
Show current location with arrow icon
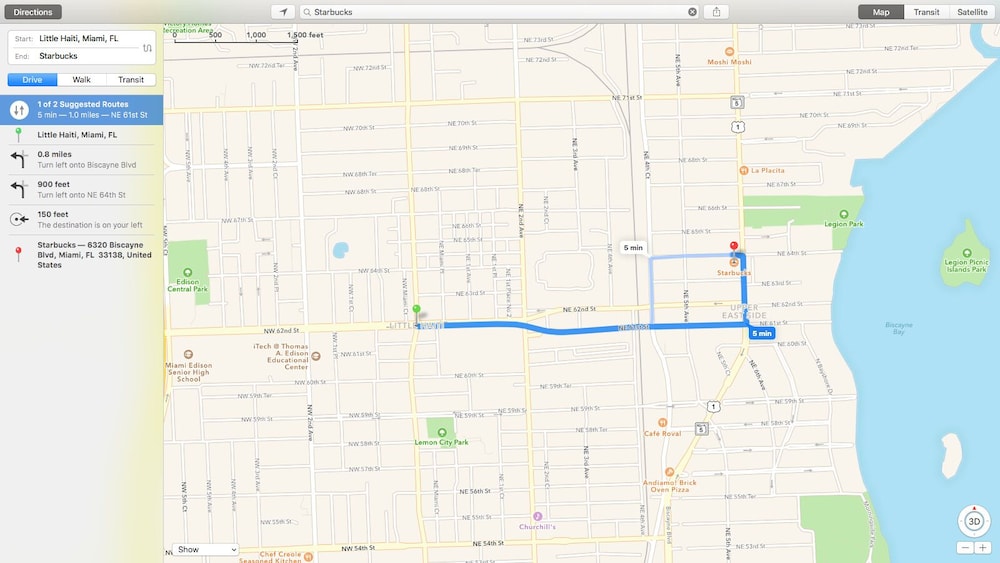[x=283, y=12]
